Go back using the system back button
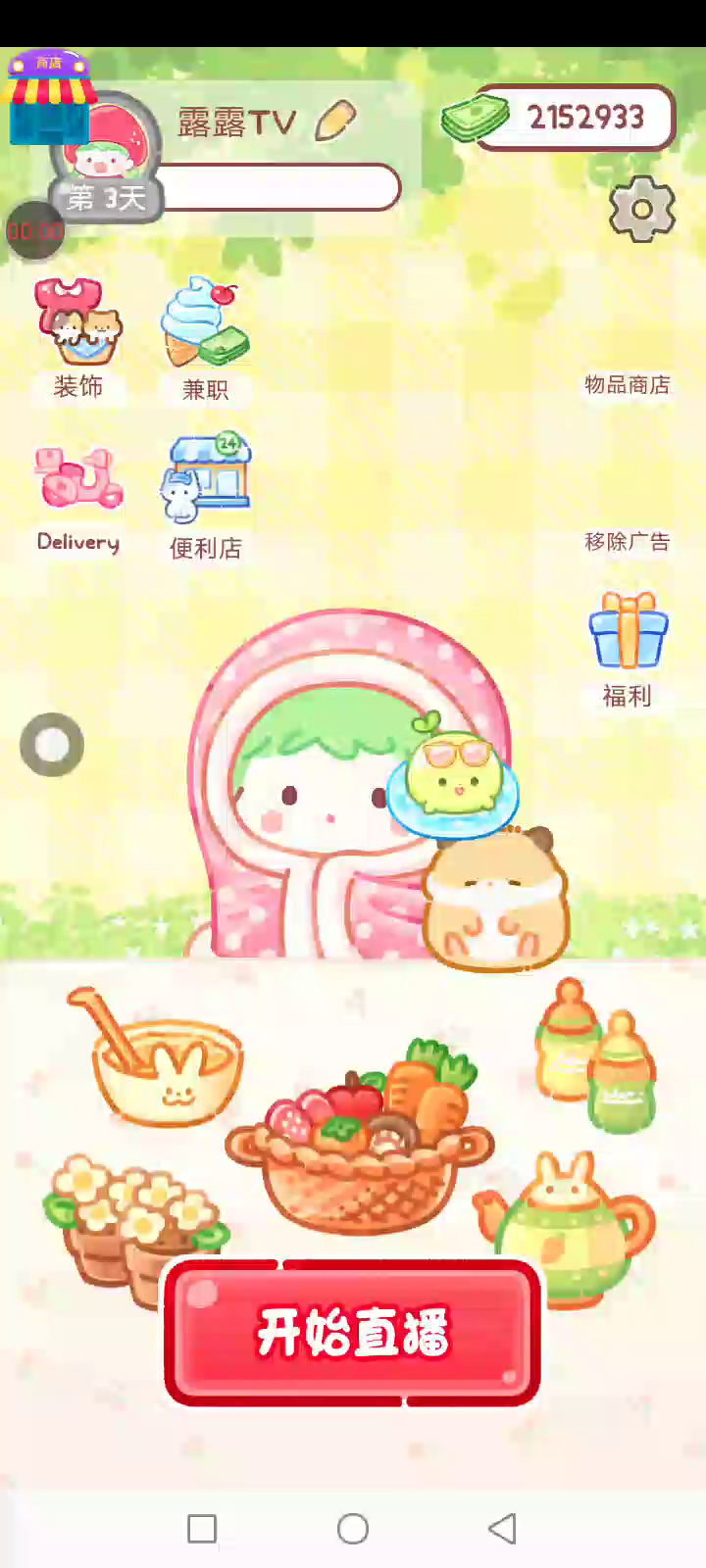Screen dimensions: 706x1568 [502, 1529]
